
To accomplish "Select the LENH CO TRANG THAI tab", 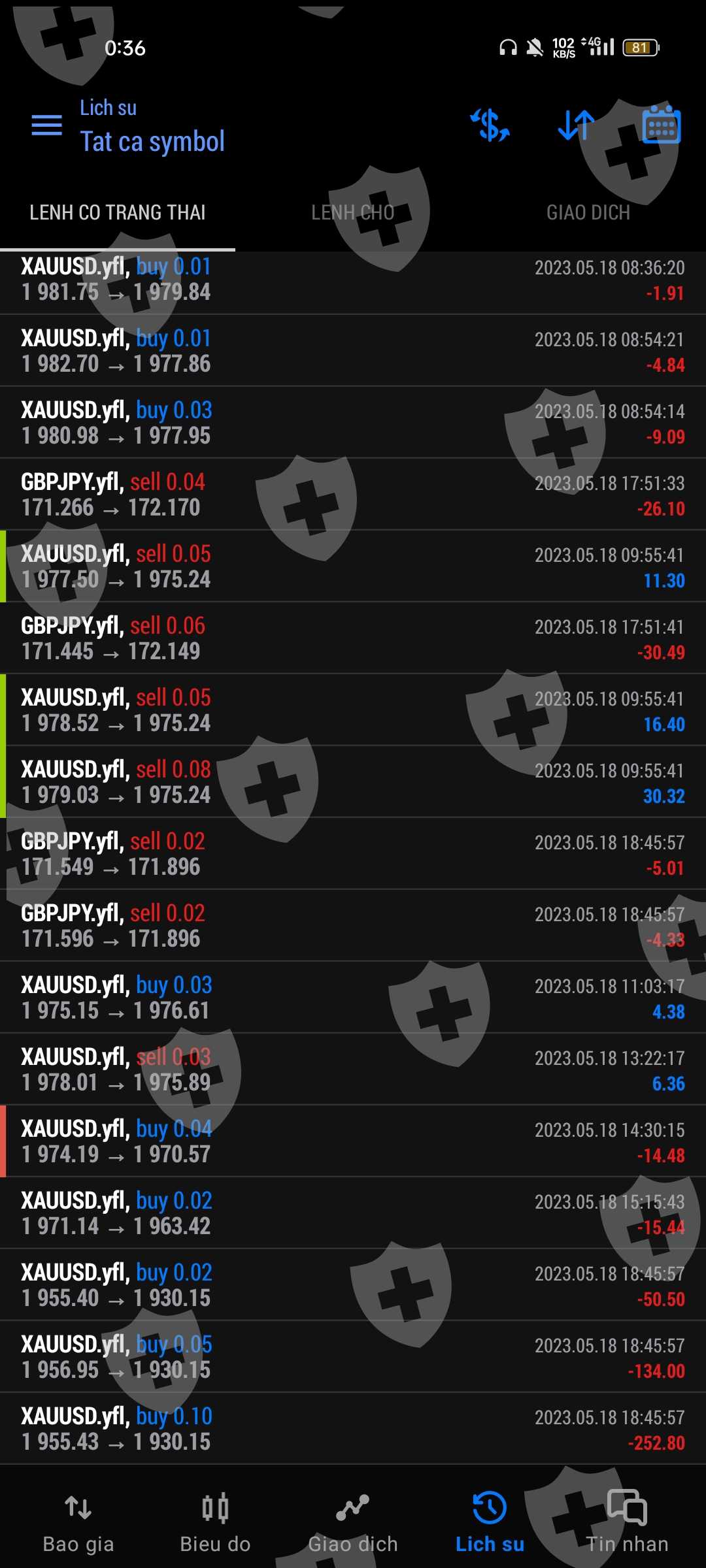I will tap(118, 212).
